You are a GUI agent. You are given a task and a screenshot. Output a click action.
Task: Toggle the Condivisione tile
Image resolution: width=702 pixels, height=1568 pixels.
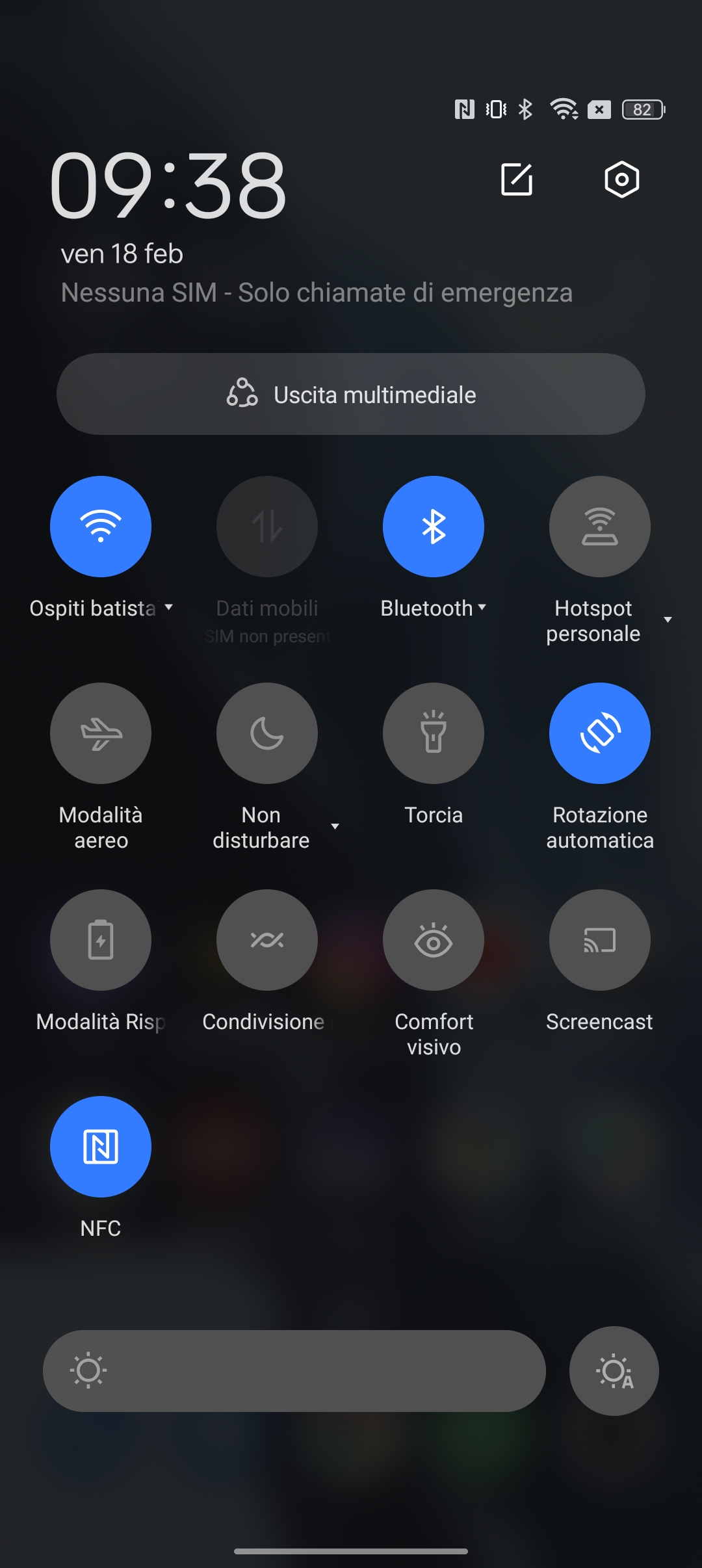(267, 940)
